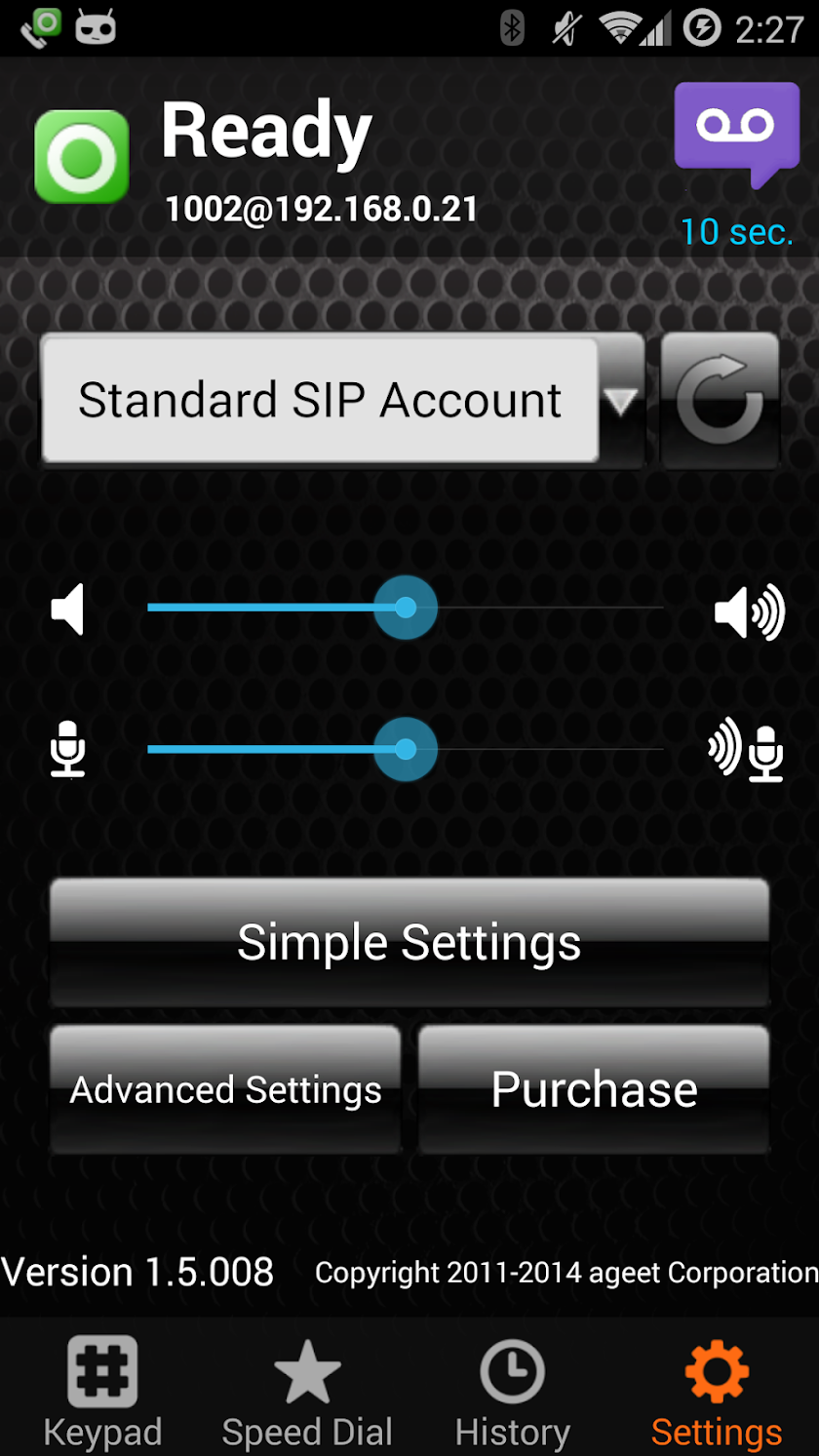Tap the low microphone sensitivity icon

coord(68,750)
